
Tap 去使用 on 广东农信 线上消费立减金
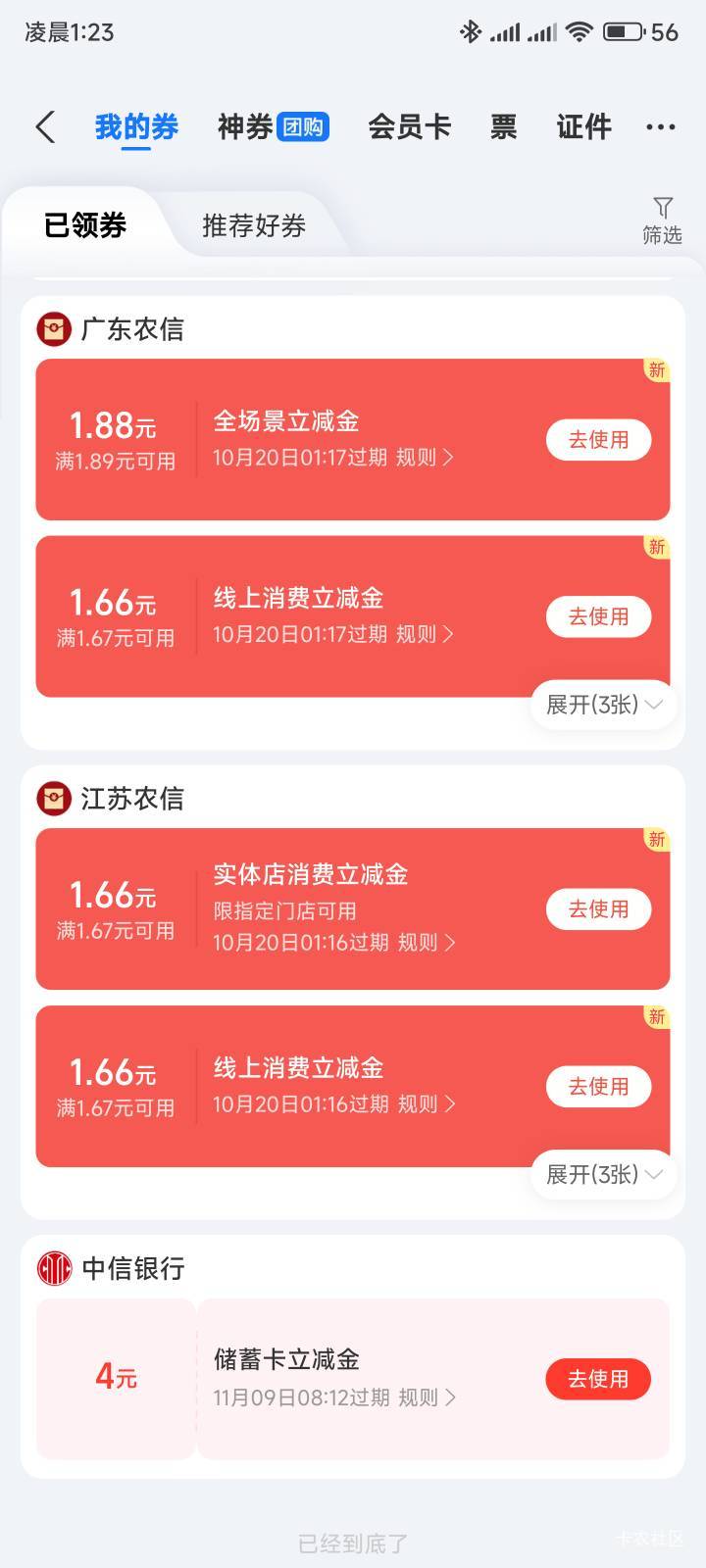pyautogui.click(x=598, y=616)
